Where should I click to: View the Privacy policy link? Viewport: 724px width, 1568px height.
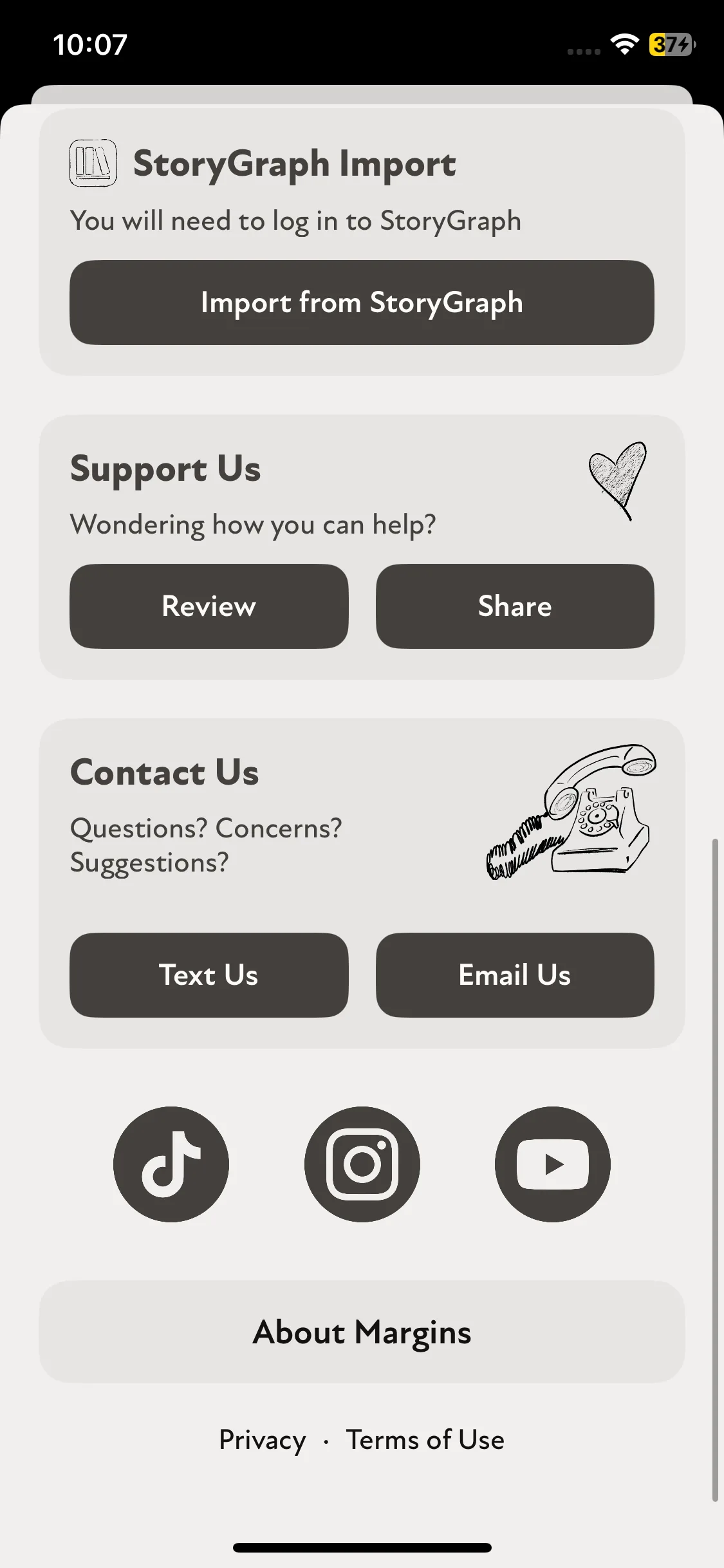click(263, 1440)
